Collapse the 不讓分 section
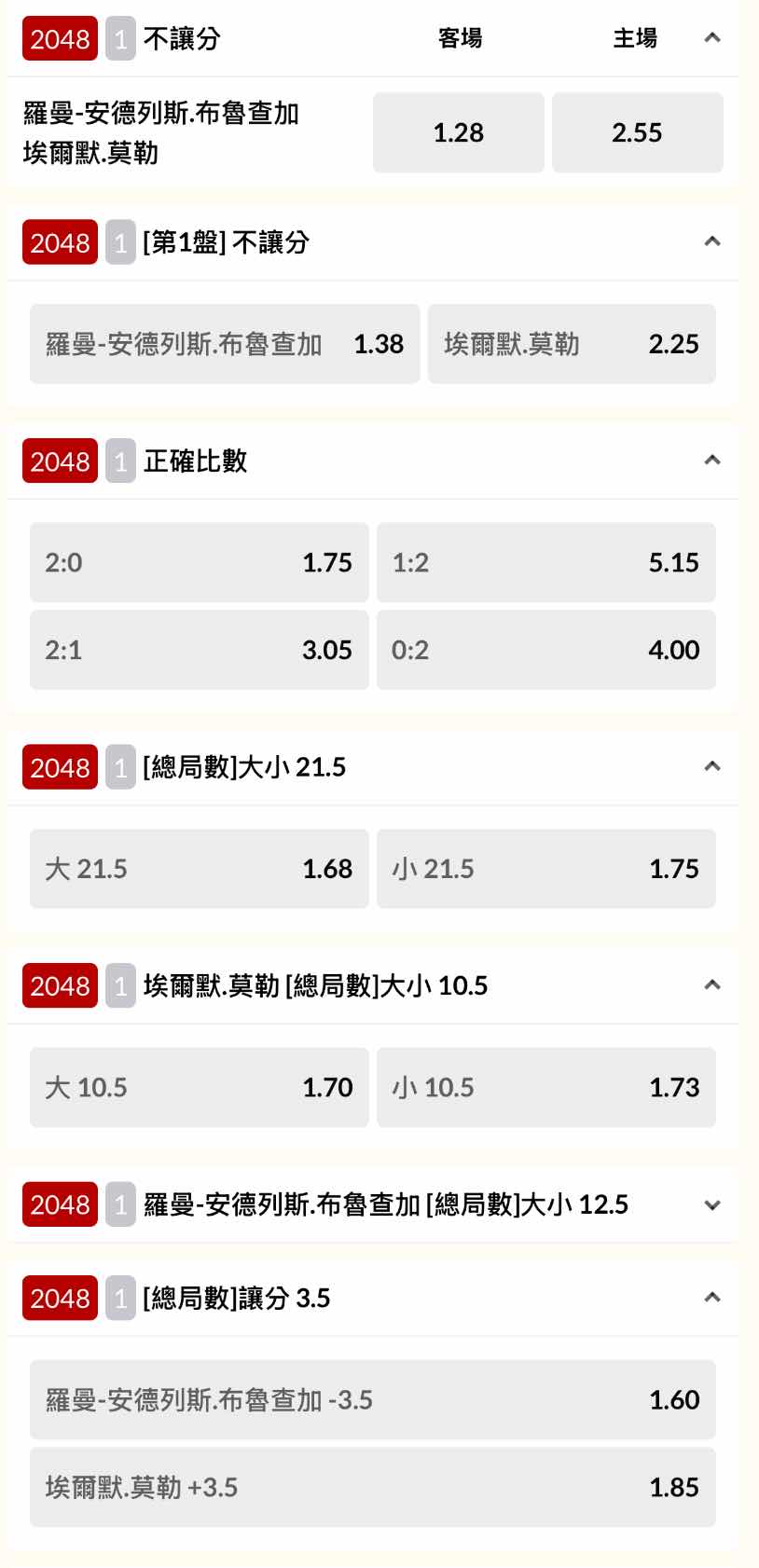This screenshot has height=1568, width=759. tap(711, 38)
